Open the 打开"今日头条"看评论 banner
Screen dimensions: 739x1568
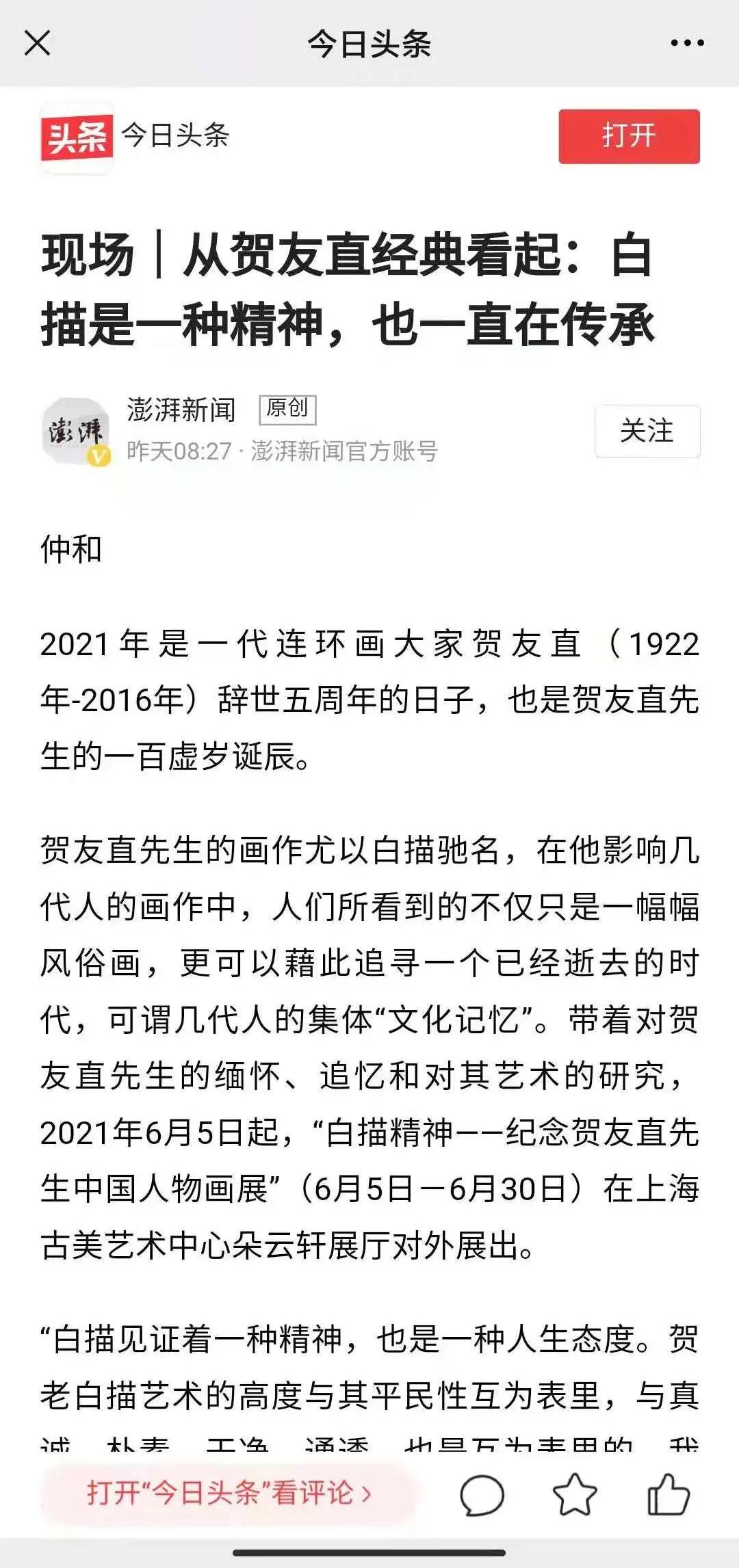(229, 1493)
